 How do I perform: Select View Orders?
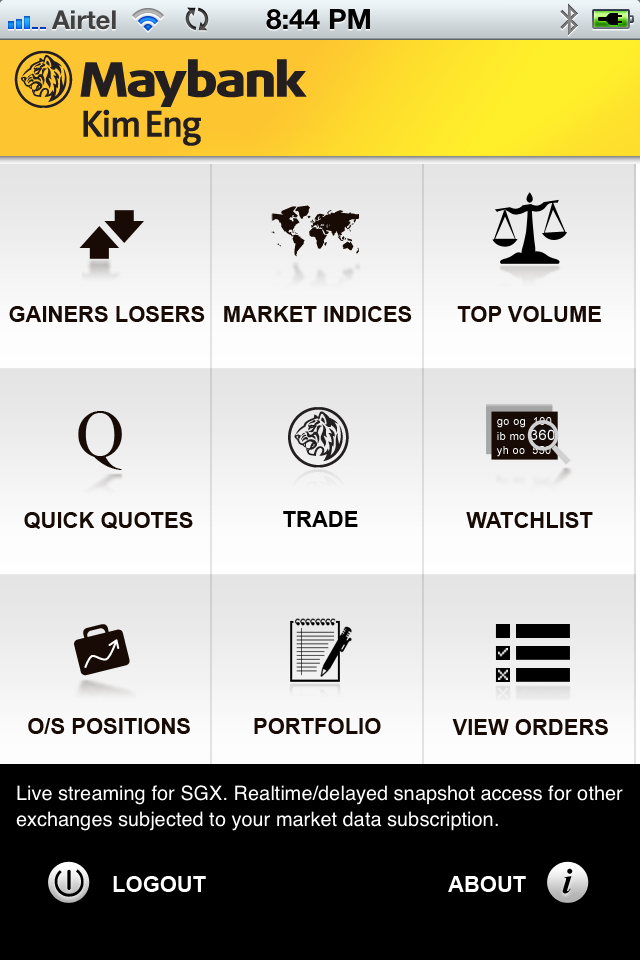(x=531, y=677)
